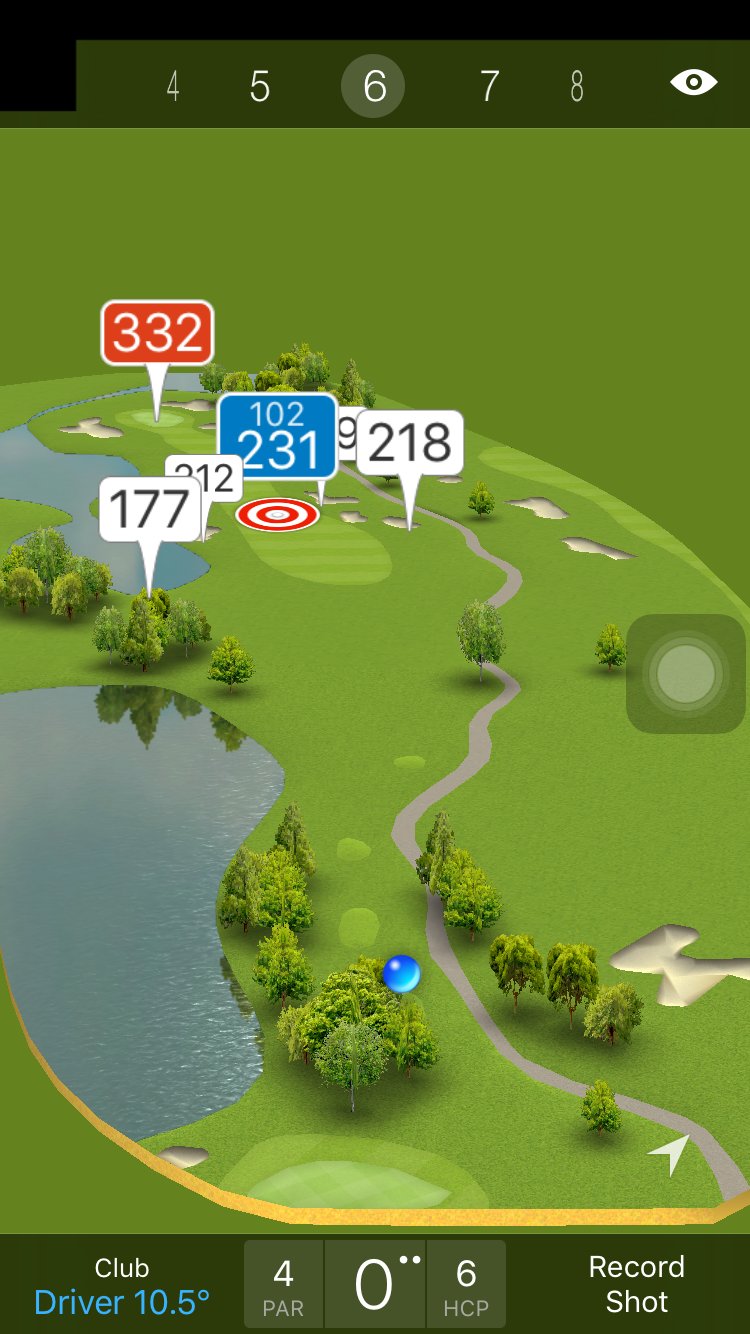Tap Record Shot button
The width and height of the screenshot is (750, 1334).
click(636, 1284)
